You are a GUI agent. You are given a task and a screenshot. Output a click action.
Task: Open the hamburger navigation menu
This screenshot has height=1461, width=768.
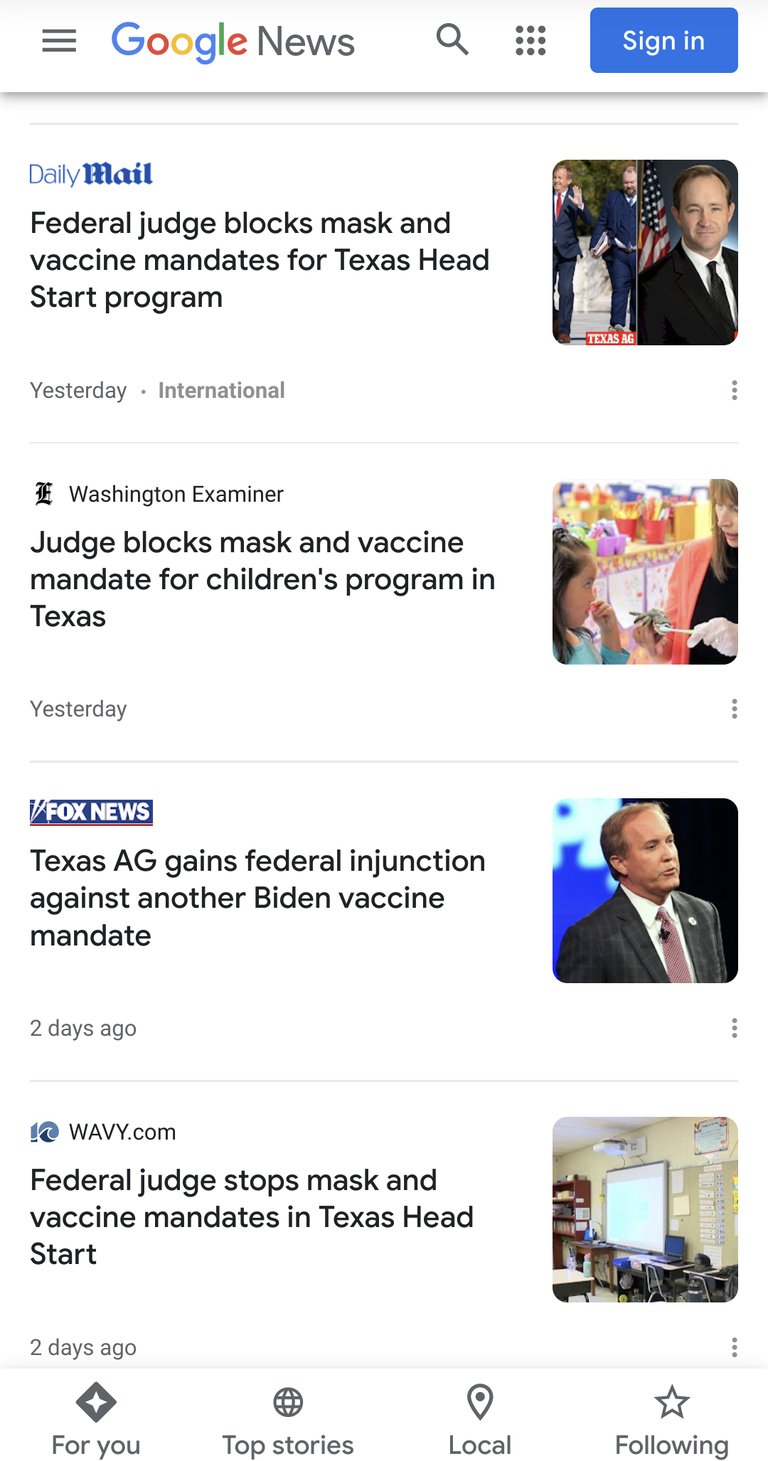[59, 41]
